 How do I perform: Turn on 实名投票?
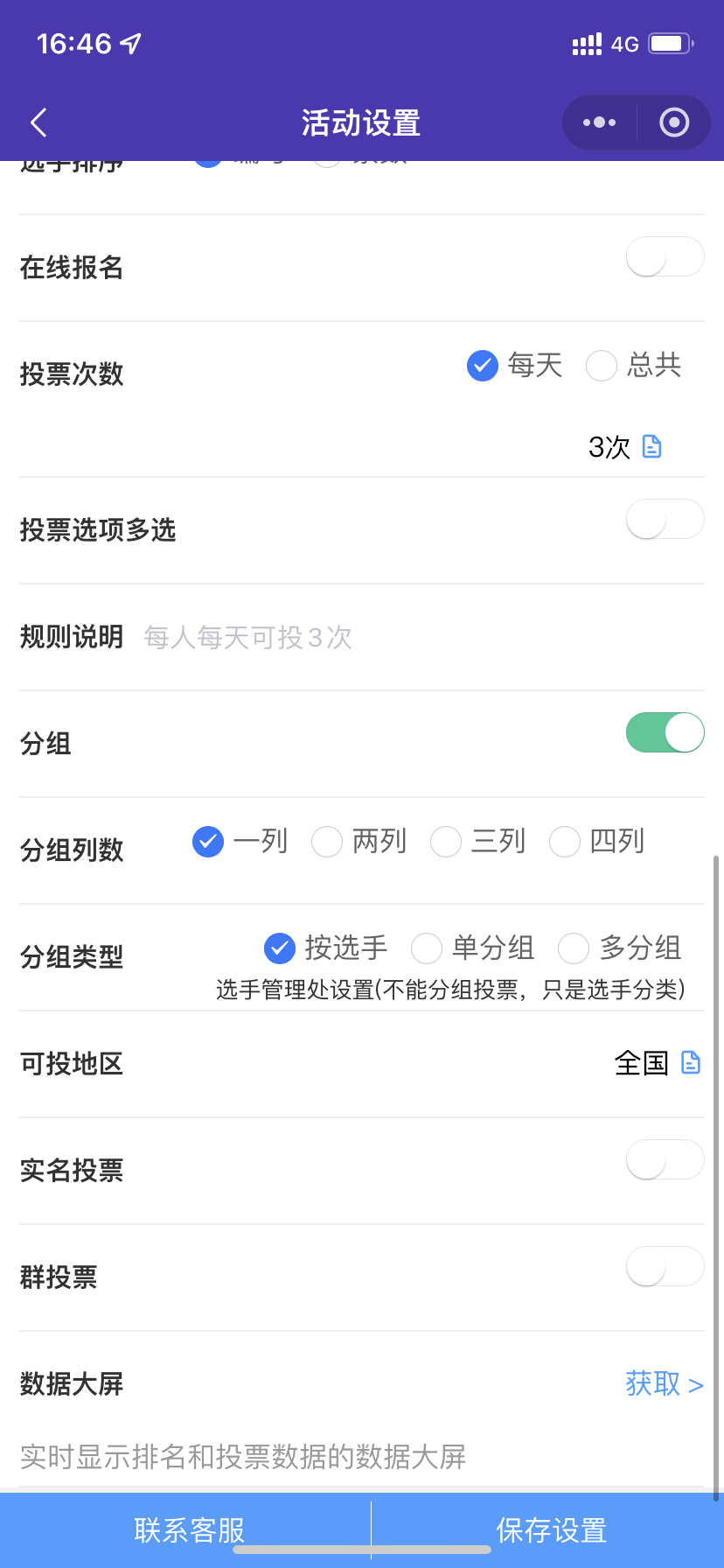[665, 1160]
